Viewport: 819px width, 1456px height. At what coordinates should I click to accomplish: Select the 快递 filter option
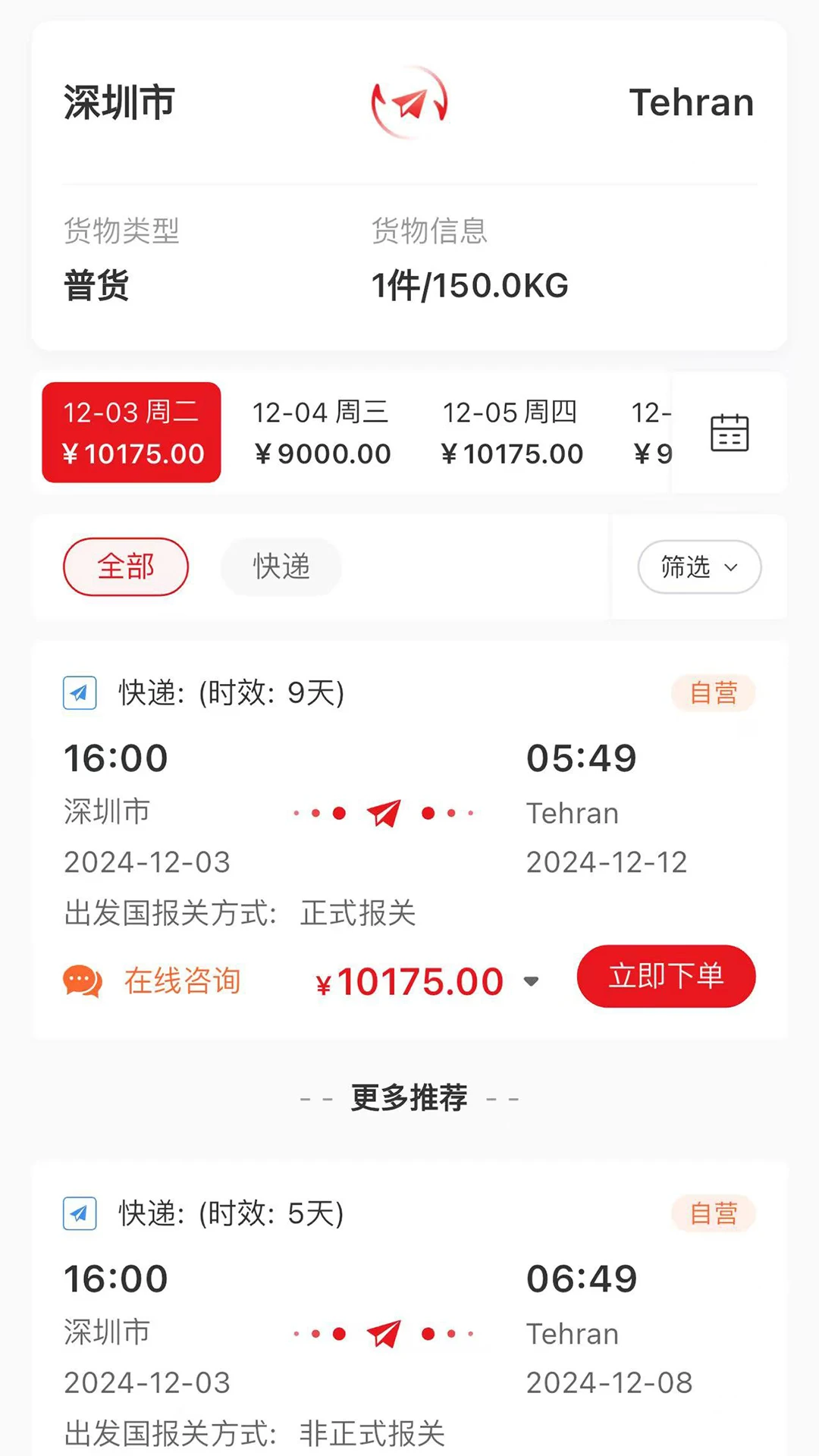(280, 566)
